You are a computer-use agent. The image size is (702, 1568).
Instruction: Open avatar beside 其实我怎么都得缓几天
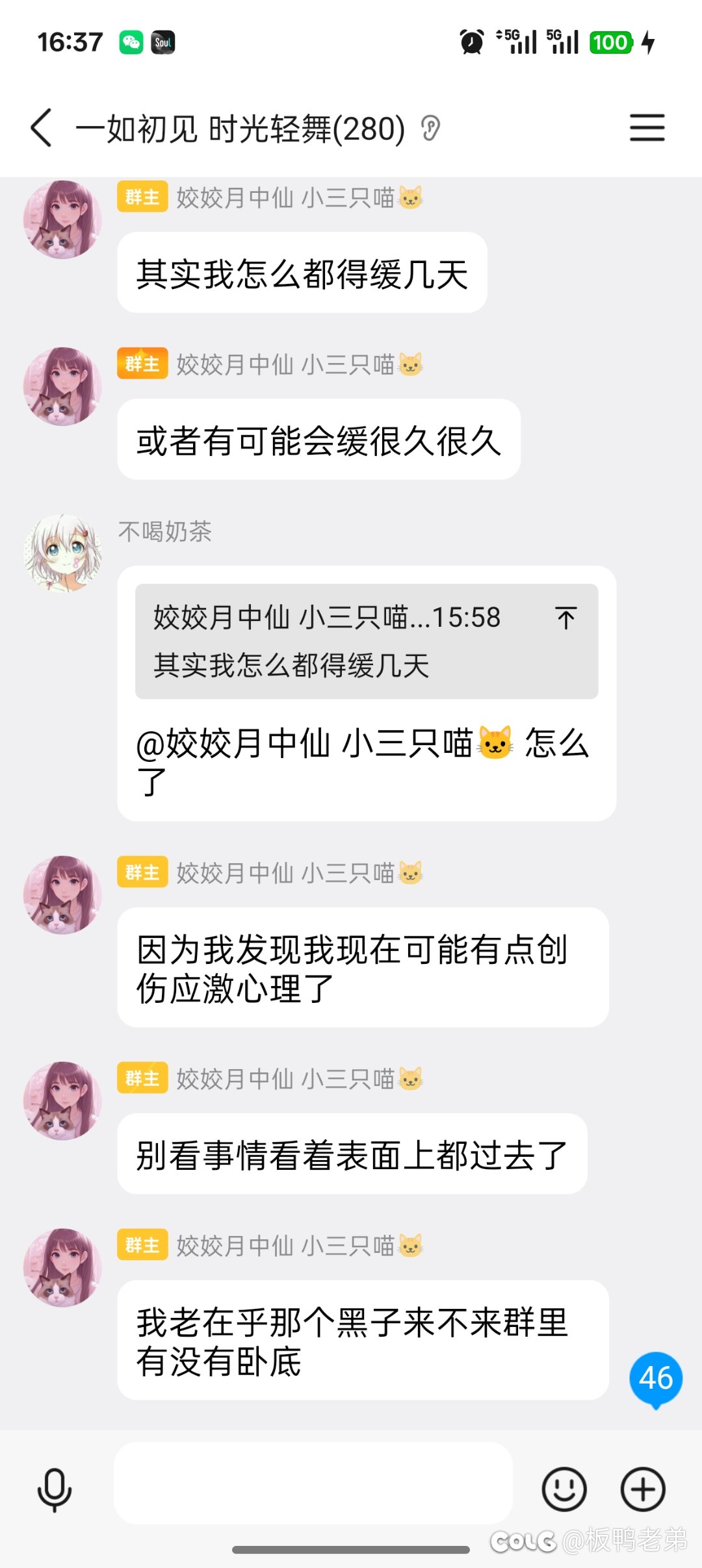63,220
